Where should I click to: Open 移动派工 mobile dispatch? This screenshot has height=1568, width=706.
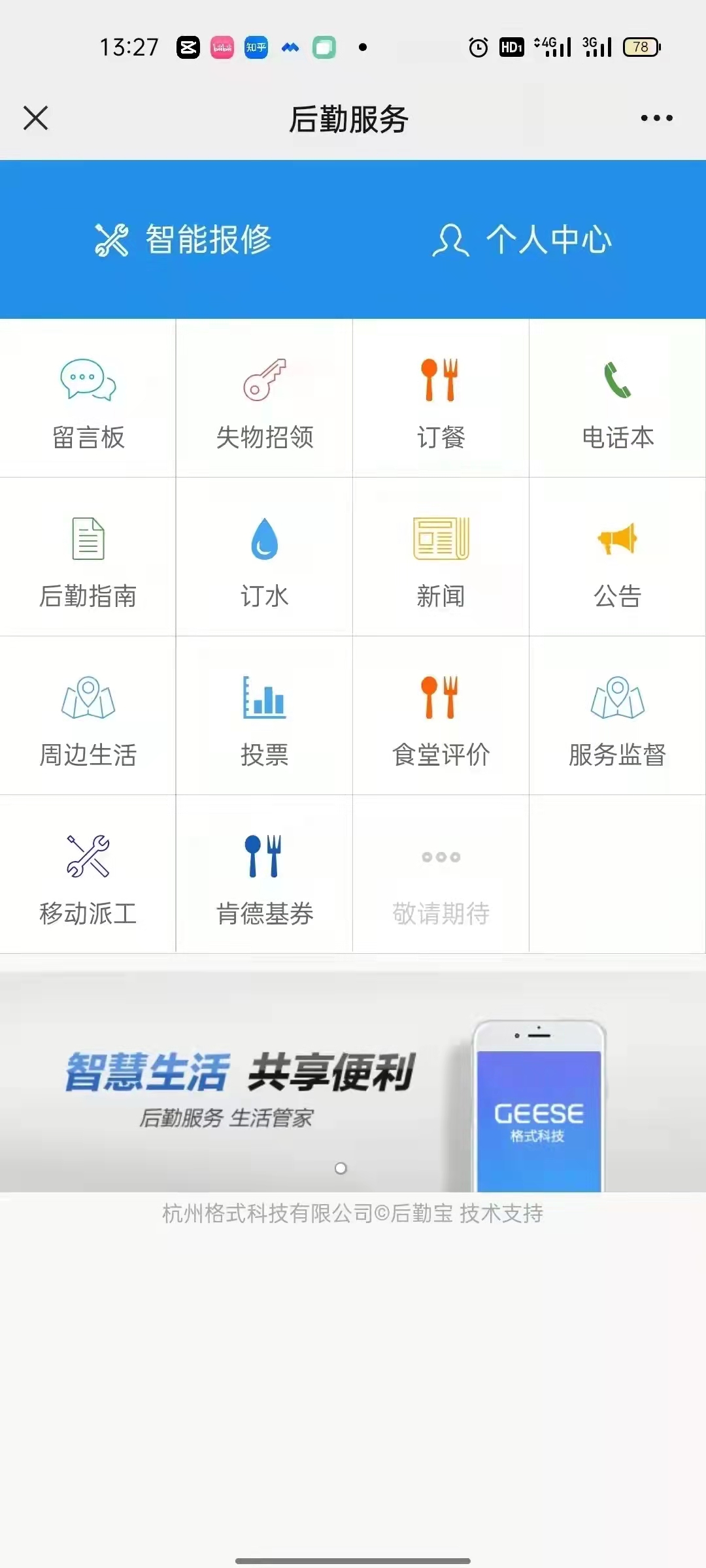coord(88,875)
